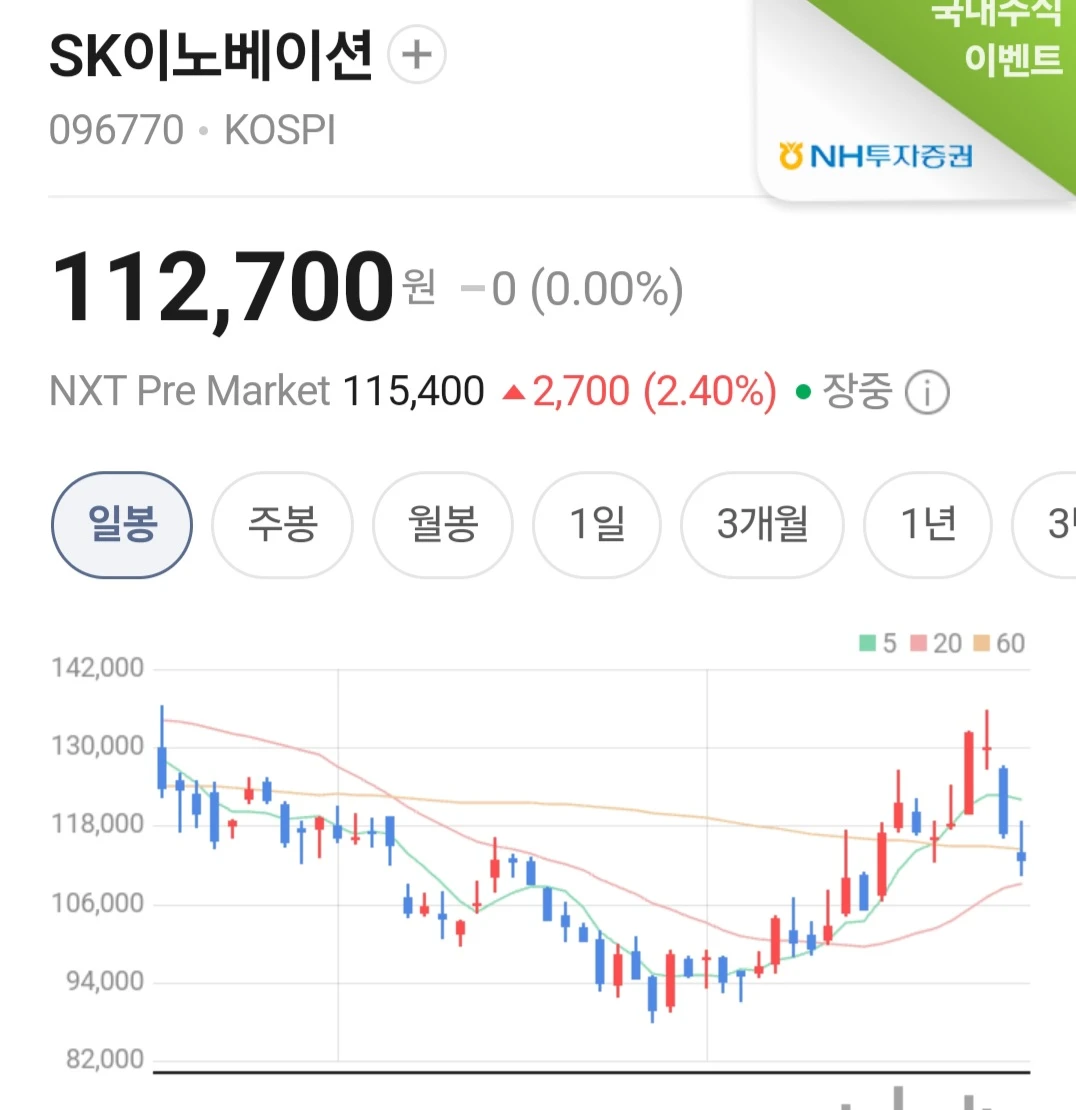Switch to the 월봉 chart

443,525
